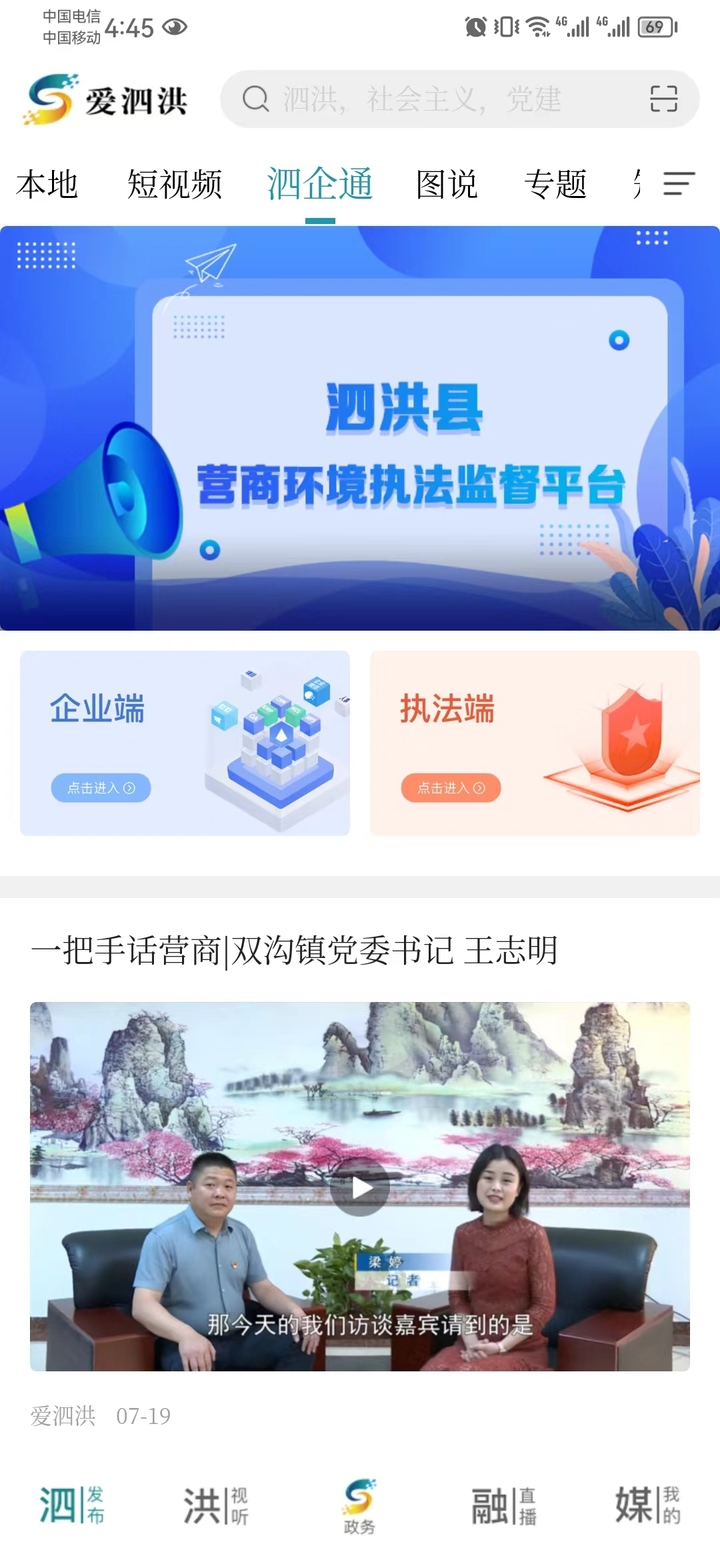Open the article 一把手话营商 王志明
This screenshot has height=1560, width=720.
(x=294, y=950)
